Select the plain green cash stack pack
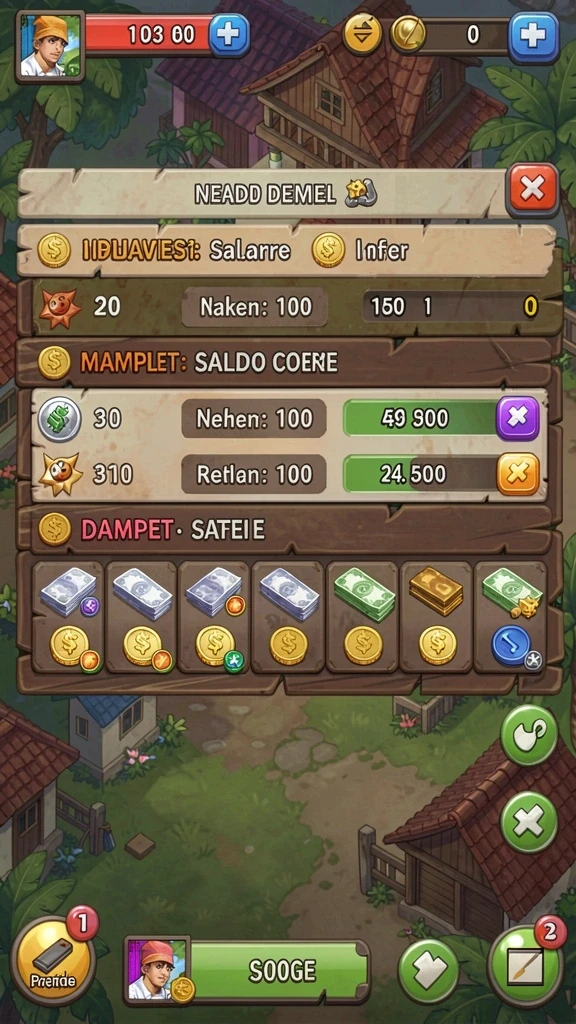The image size is (576, 1024). point(364,616)
